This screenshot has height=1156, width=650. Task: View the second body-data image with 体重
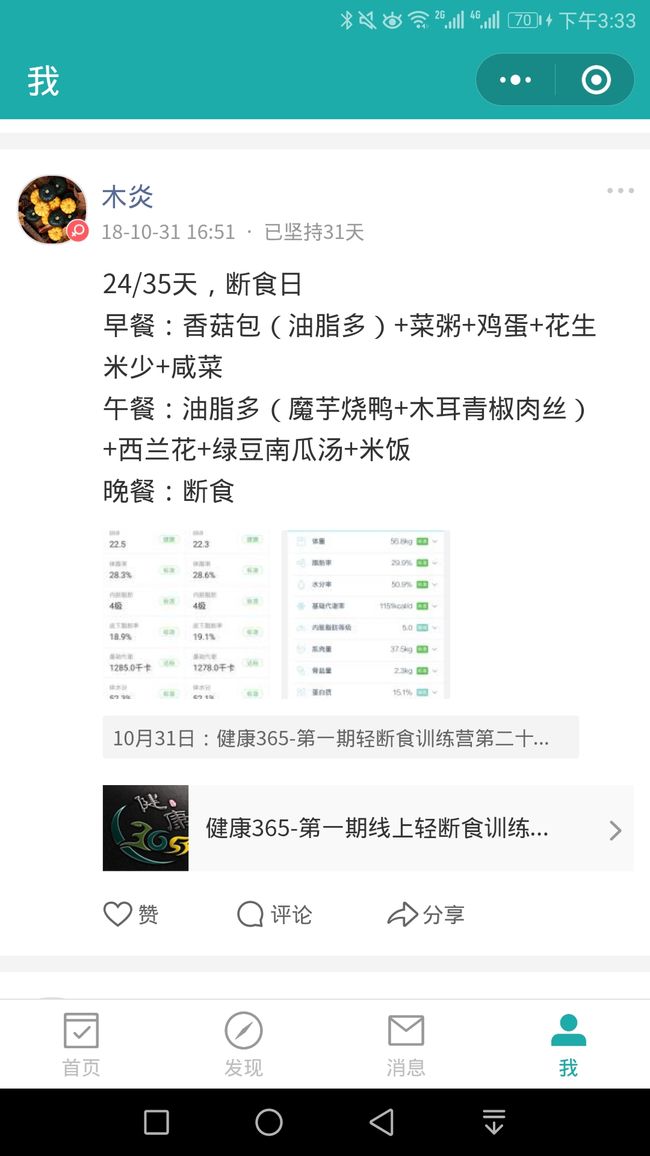click(x=366, y=614)
